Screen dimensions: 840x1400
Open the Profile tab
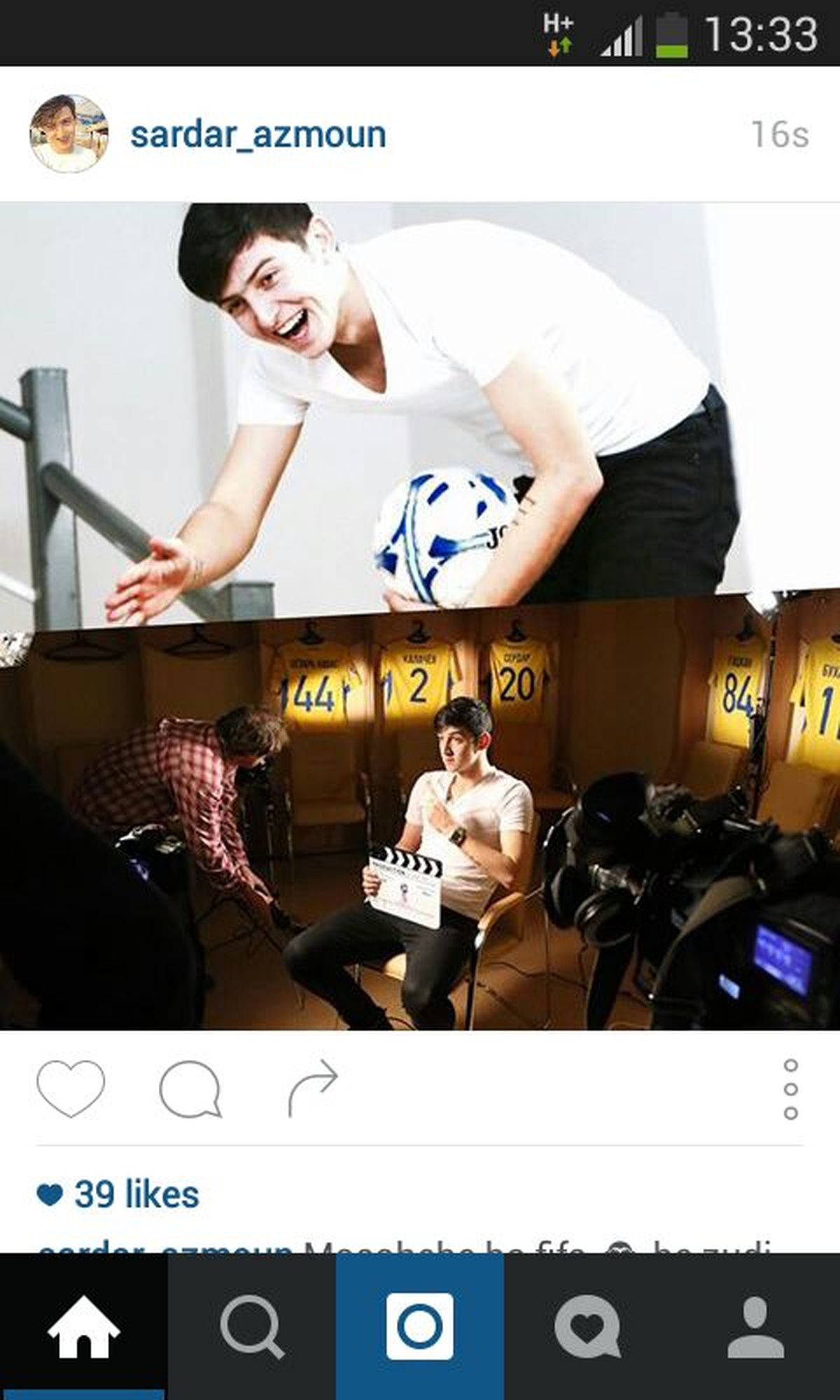pyautogui.click(x=755, y=1326)
